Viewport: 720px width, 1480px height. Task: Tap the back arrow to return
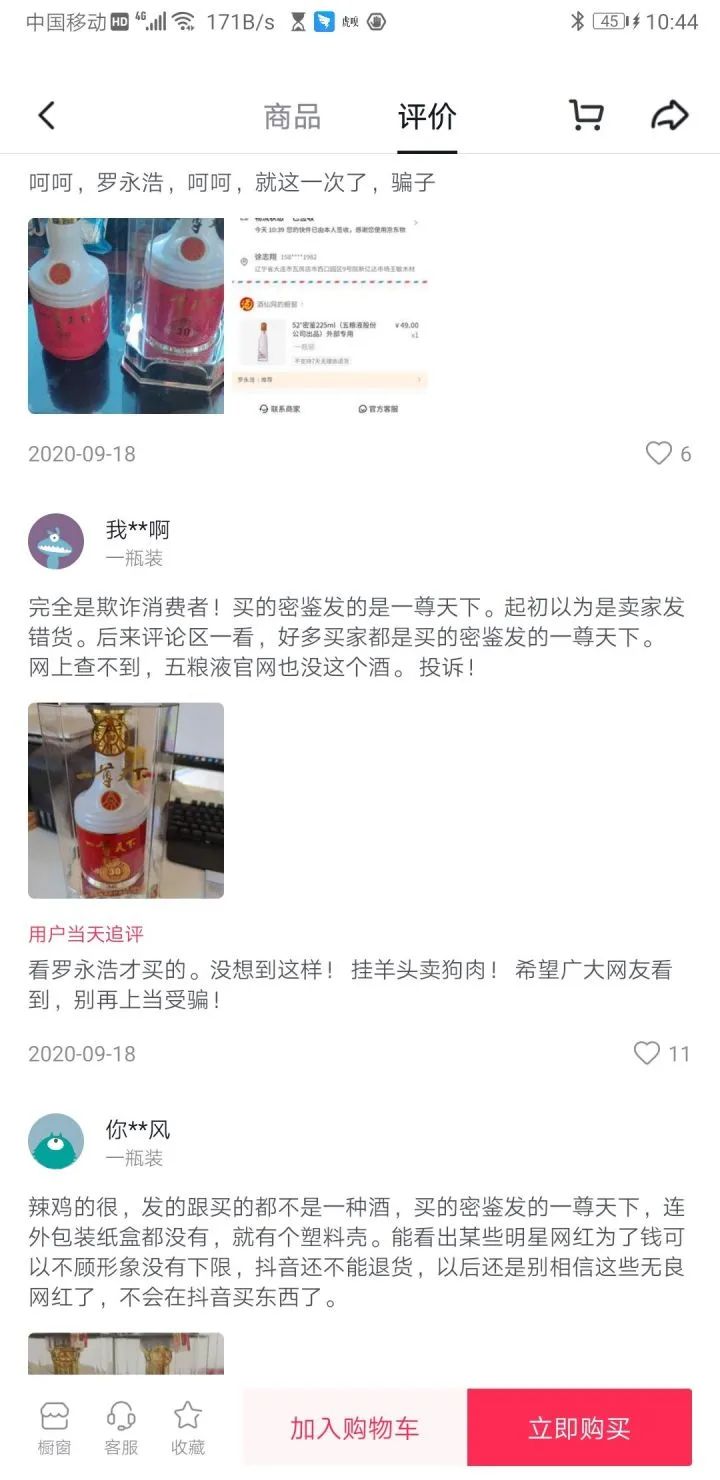click(45, 115)
